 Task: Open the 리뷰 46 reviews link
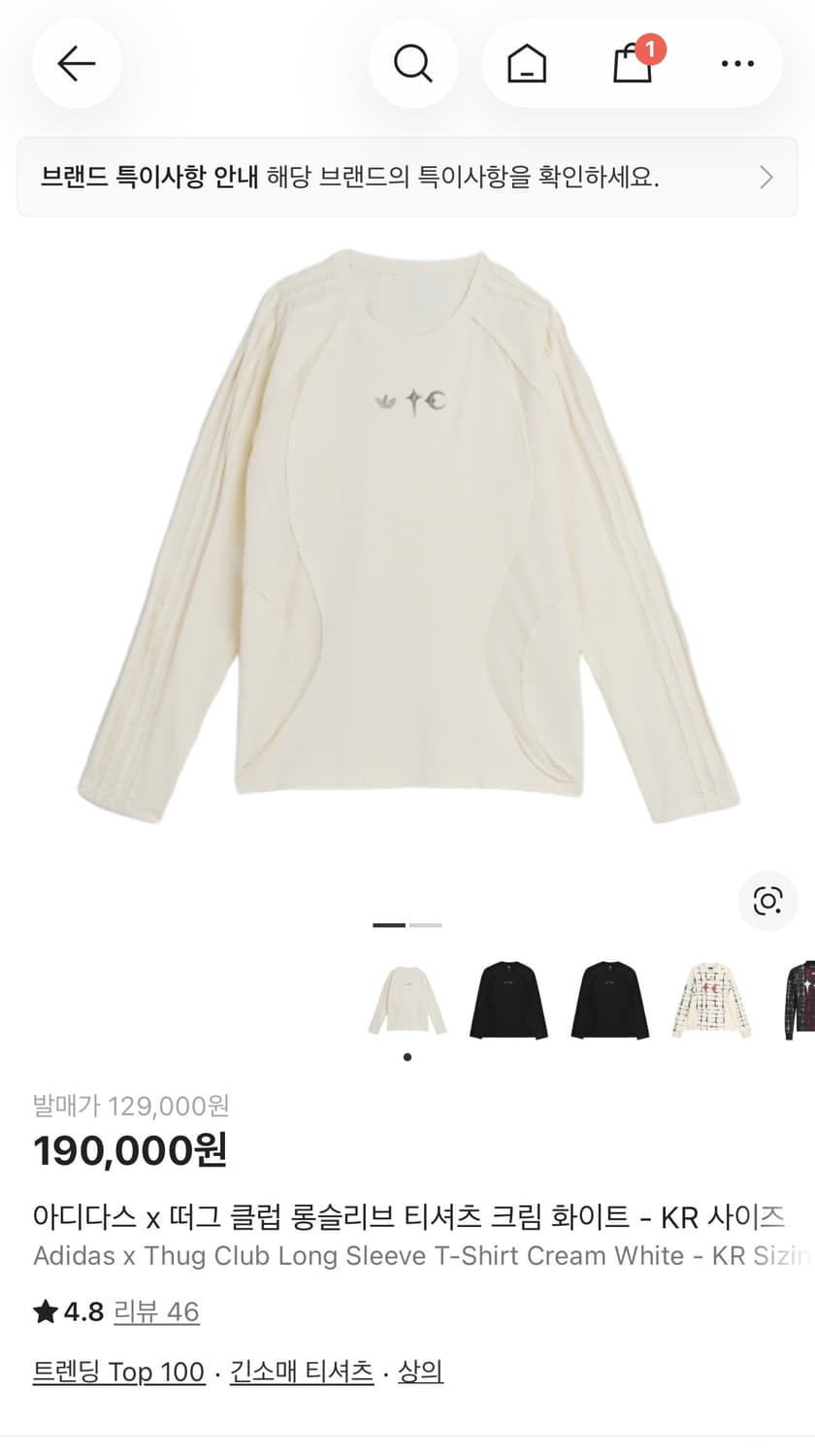click(x=157, y=1312)
